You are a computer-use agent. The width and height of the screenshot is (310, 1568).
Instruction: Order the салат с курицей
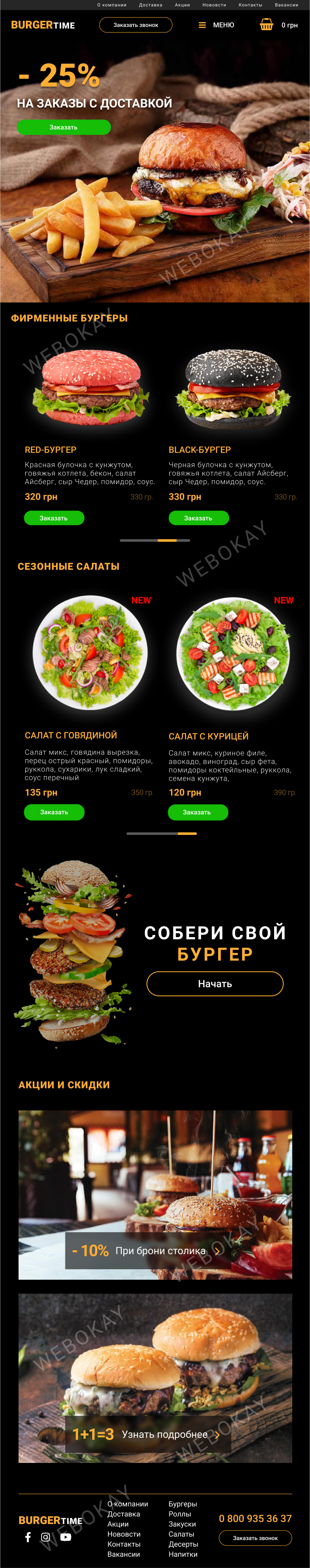[x=198, y=812]
